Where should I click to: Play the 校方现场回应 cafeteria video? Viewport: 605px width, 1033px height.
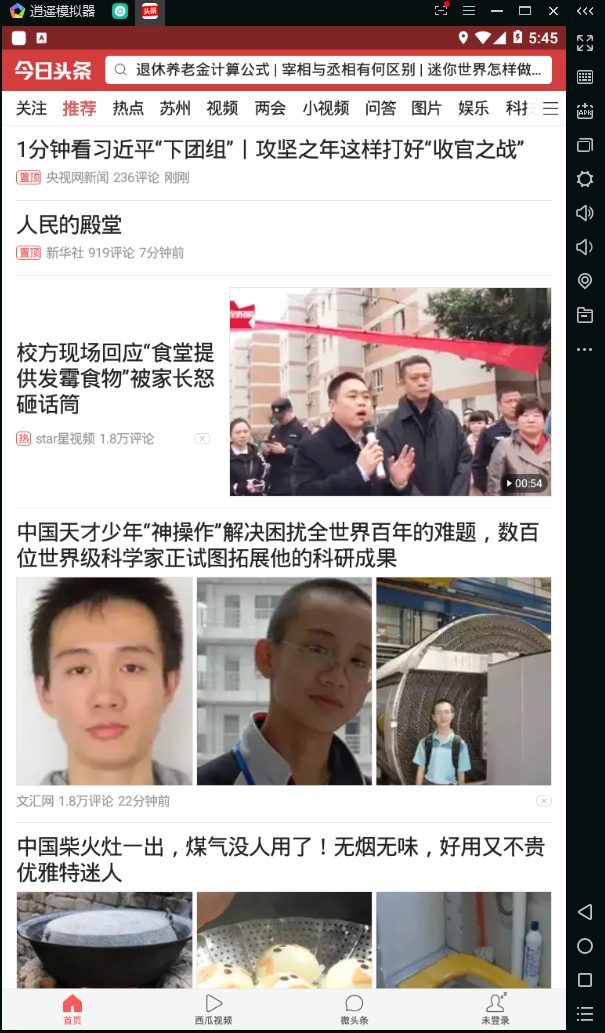click(390, 392)
